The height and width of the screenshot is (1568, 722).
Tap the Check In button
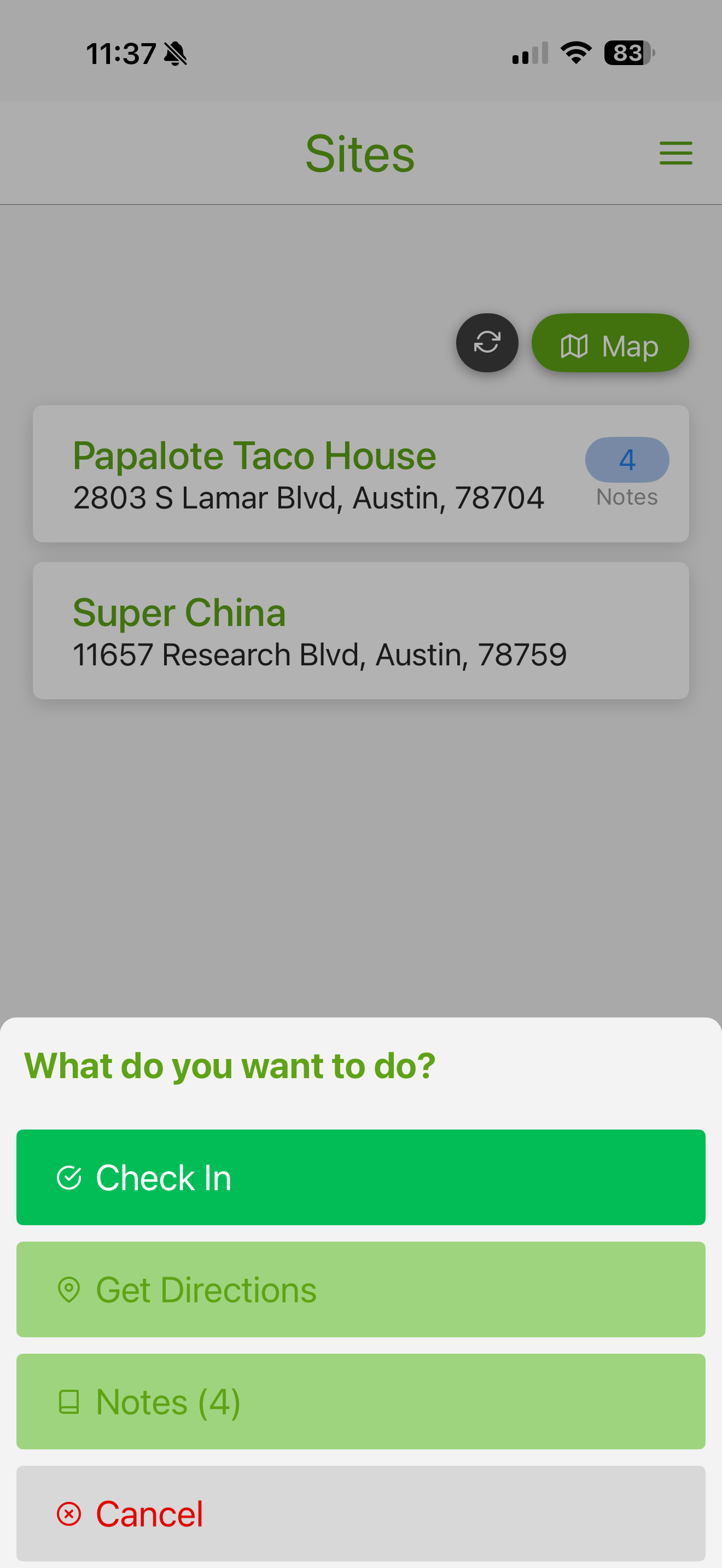point(361,1177)
